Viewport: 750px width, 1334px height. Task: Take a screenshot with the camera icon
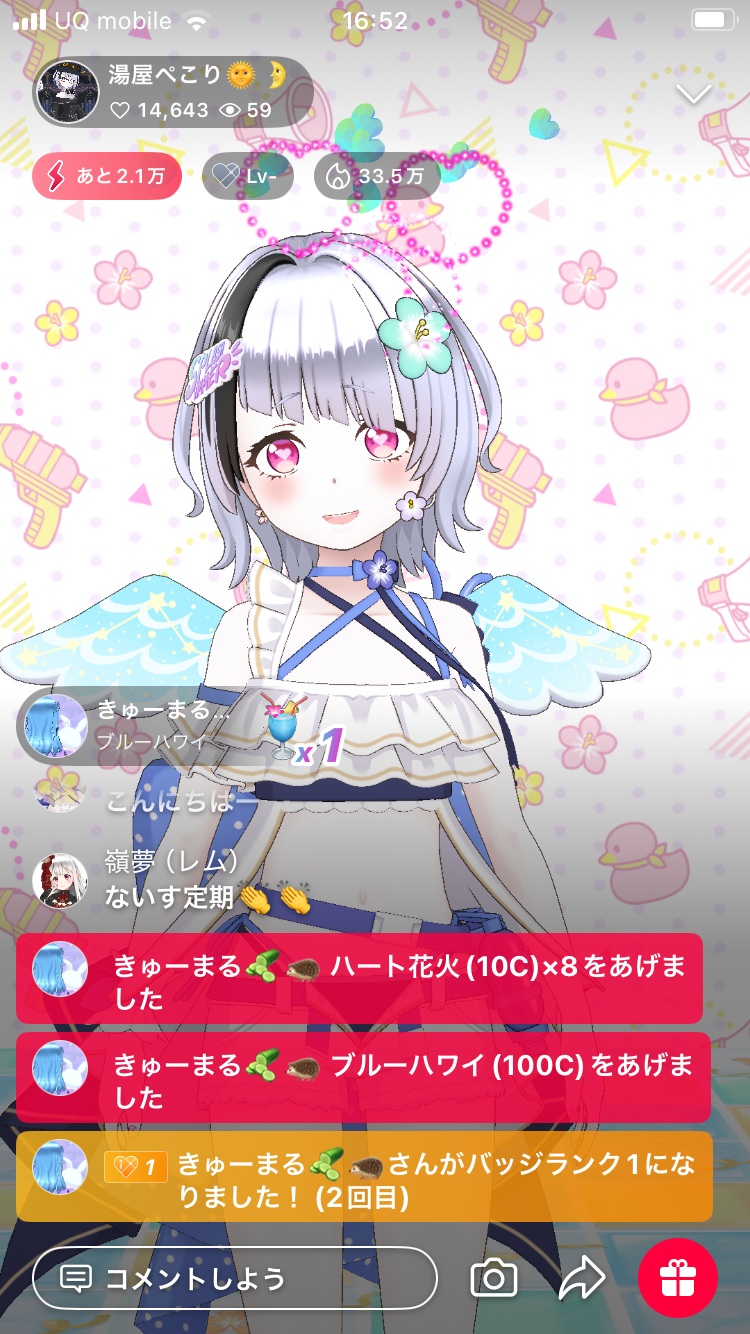[494, 1278]
